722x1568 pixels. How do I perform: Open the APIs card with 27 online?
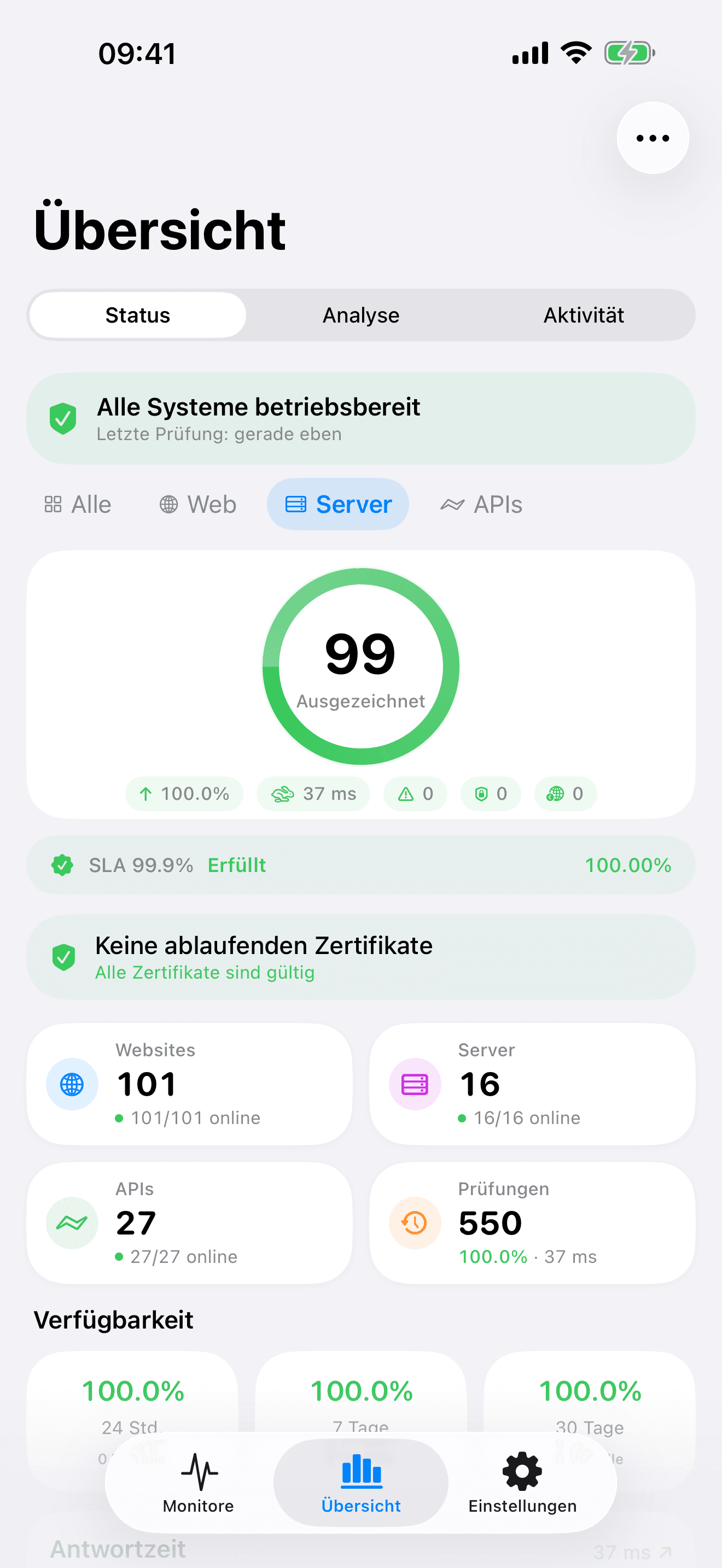[189, 1223]
